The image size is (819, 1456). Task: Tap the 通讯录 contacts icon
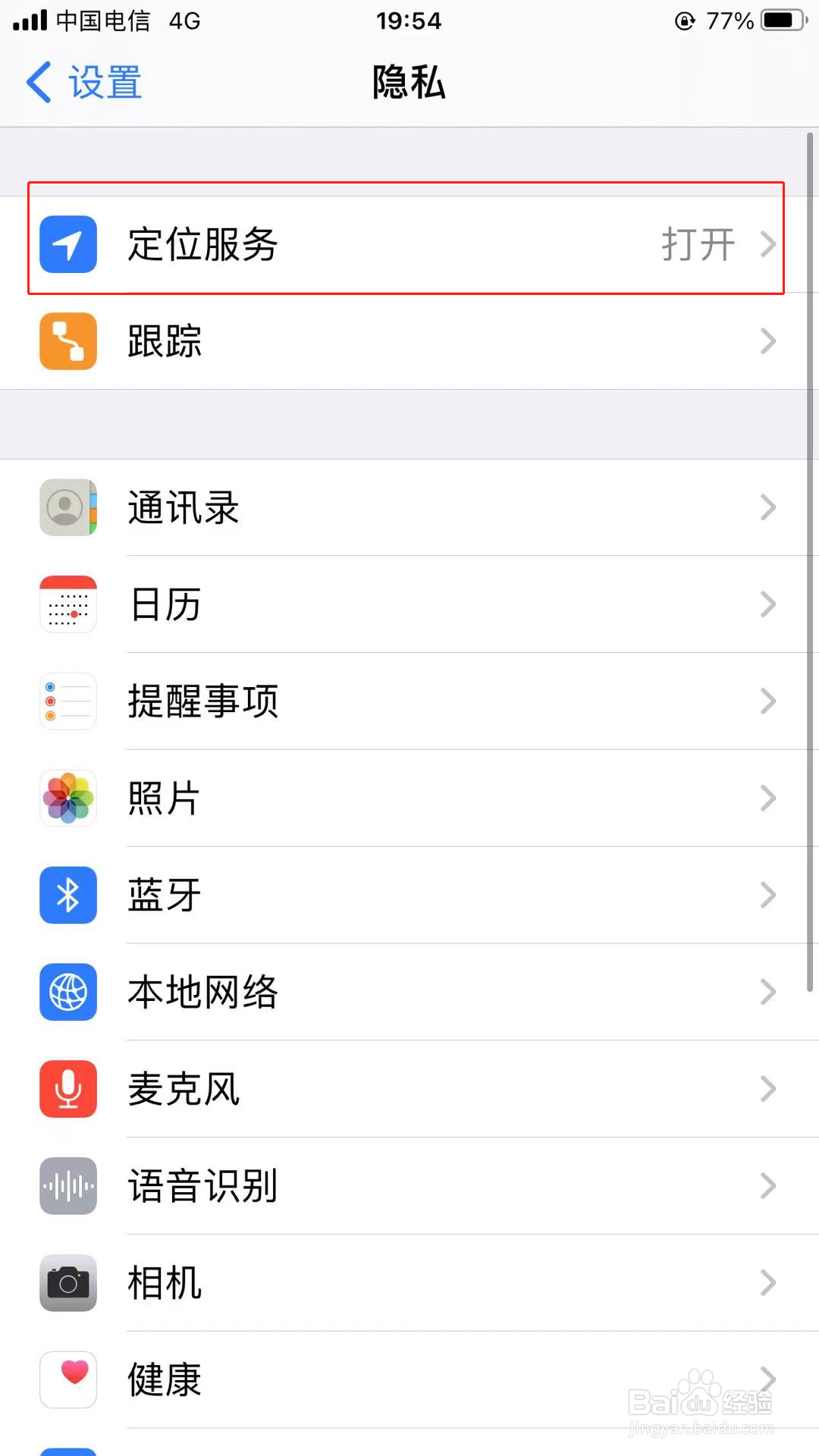pos(67,508)
